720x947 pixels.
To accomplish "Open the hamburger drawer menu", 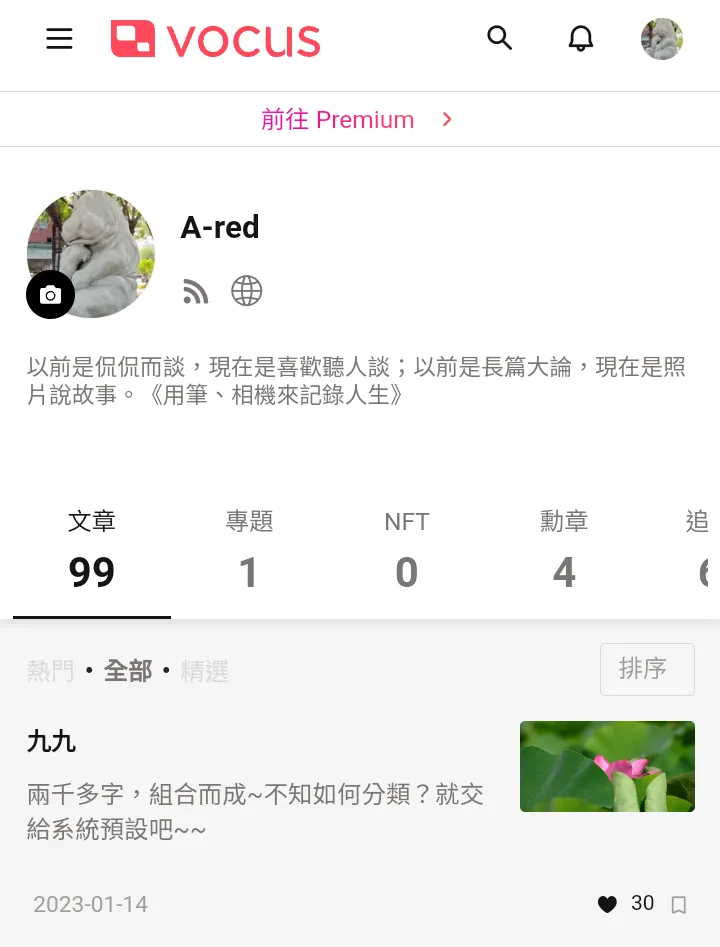I will pos(60,39).
